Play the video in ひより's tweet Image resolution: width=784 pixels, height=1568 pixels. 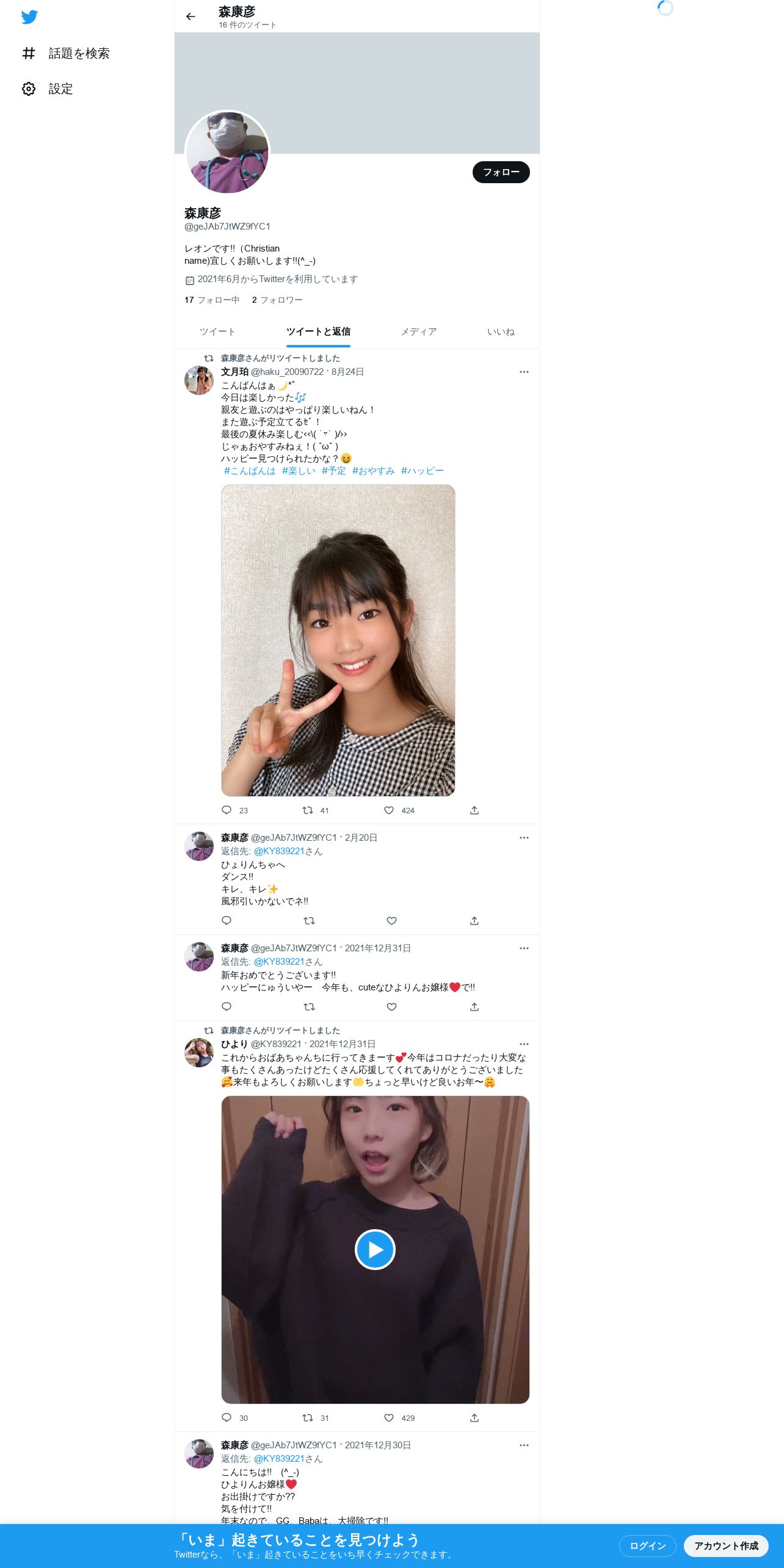[x=375, y=1249]
